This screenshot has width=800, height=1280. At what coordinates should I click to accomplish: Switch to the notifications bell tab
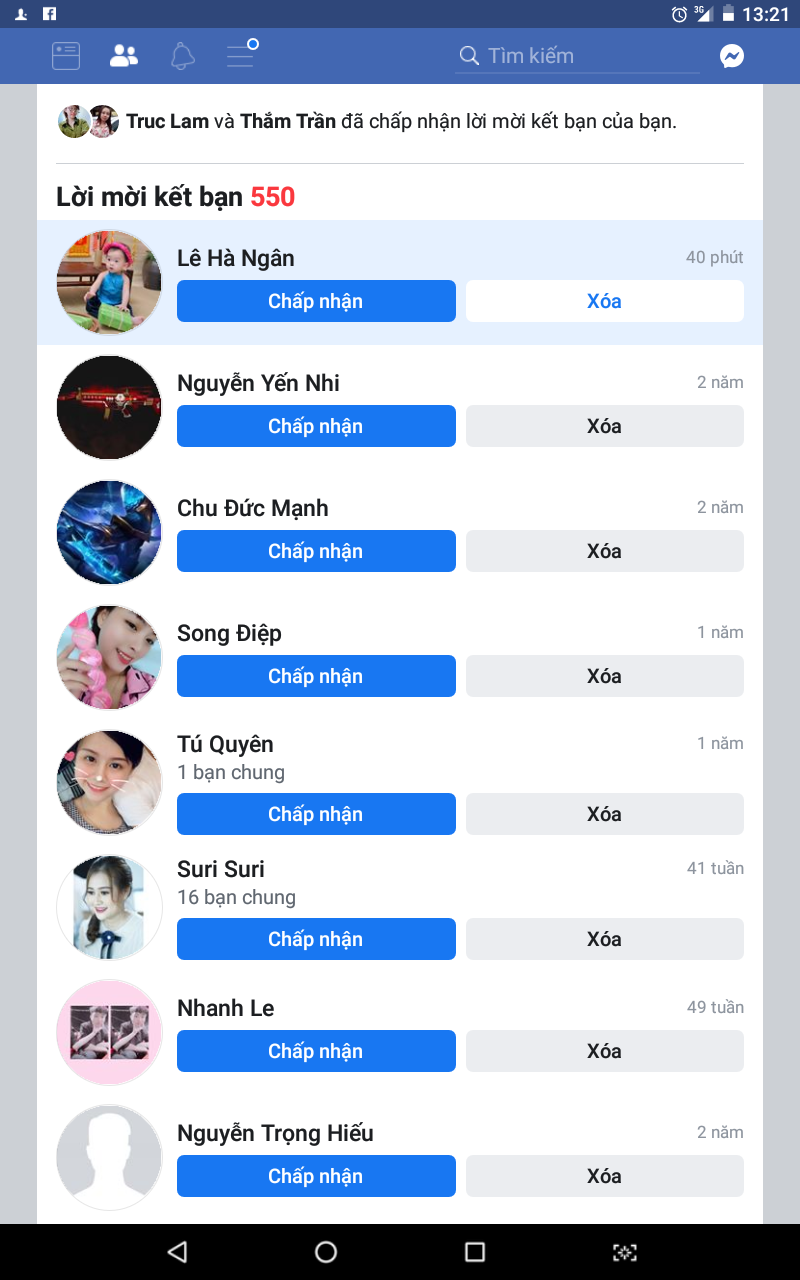pos(182,56)
